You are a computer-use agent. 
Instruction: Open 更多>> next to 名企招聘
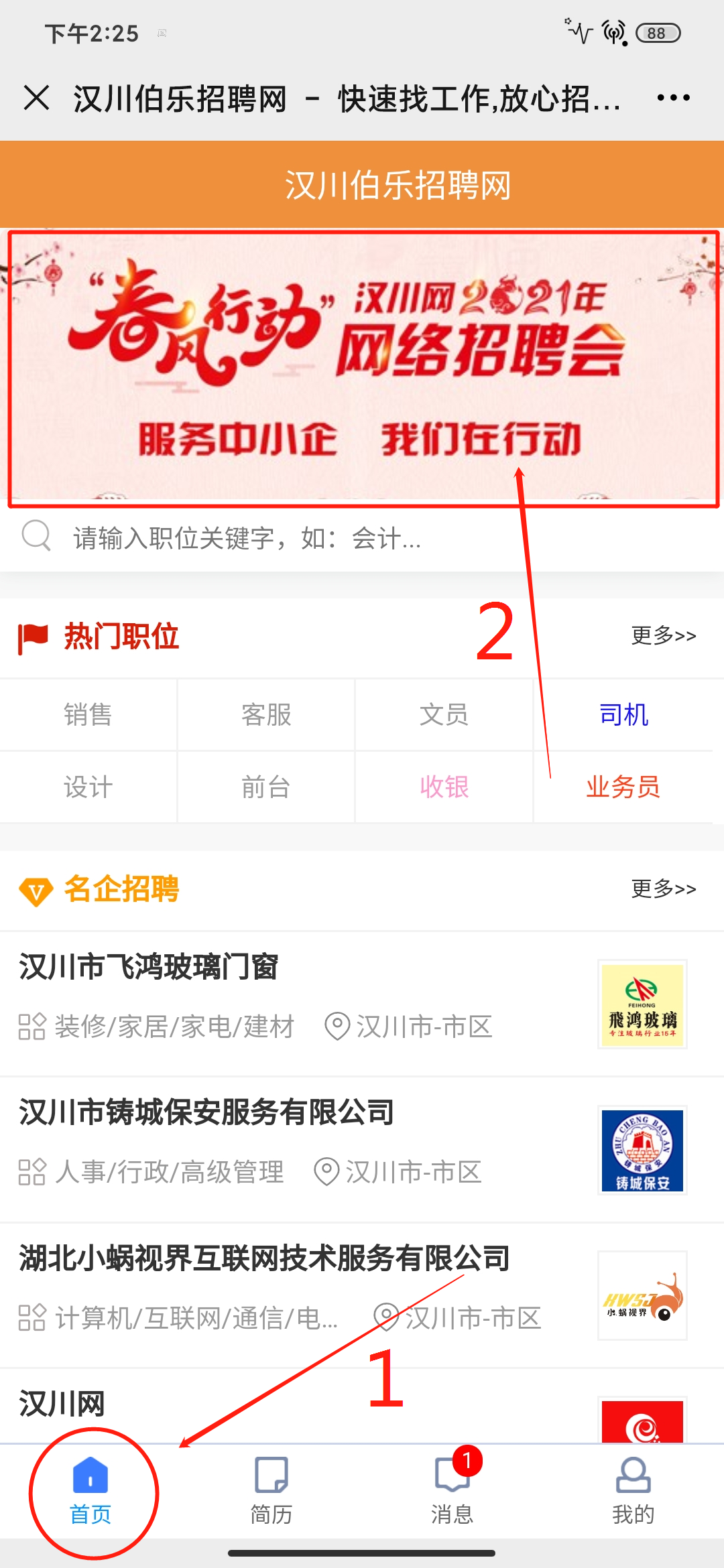(662, 890)
